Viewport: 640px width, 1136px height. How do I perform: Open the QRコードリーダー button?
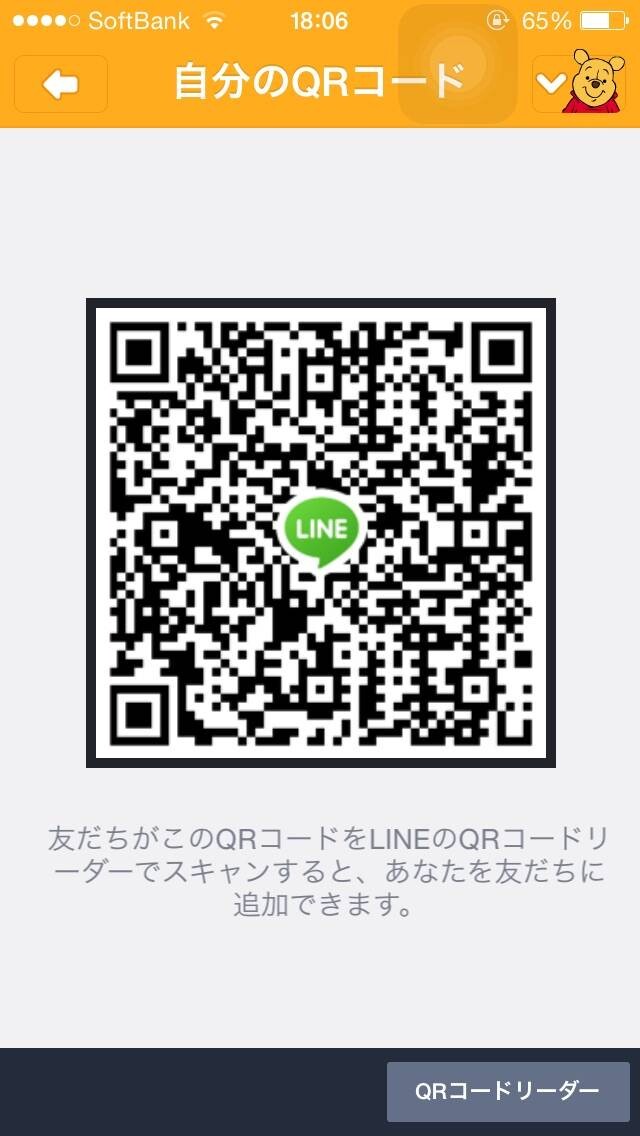pos(507,1091)
